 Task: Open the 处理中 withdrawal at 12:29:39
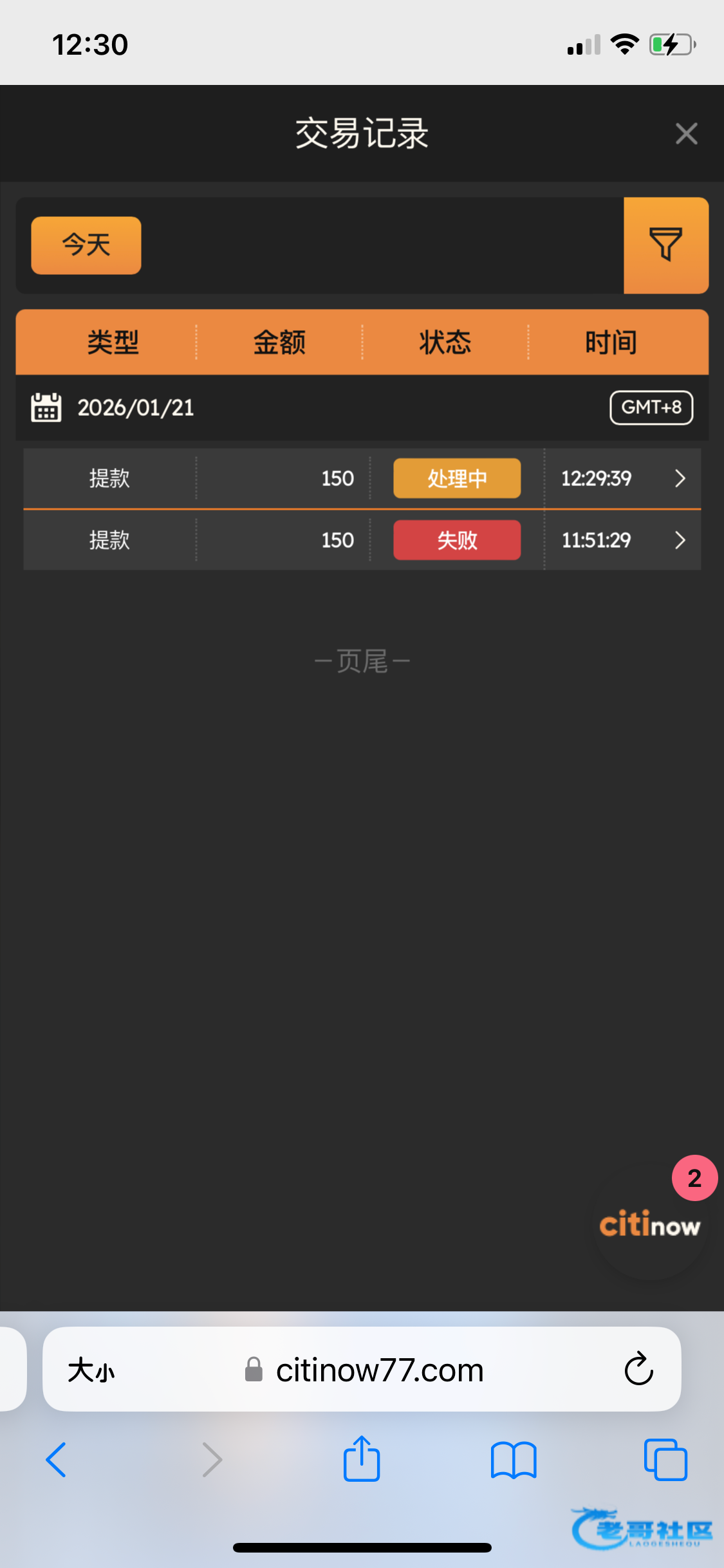(362, 478)
